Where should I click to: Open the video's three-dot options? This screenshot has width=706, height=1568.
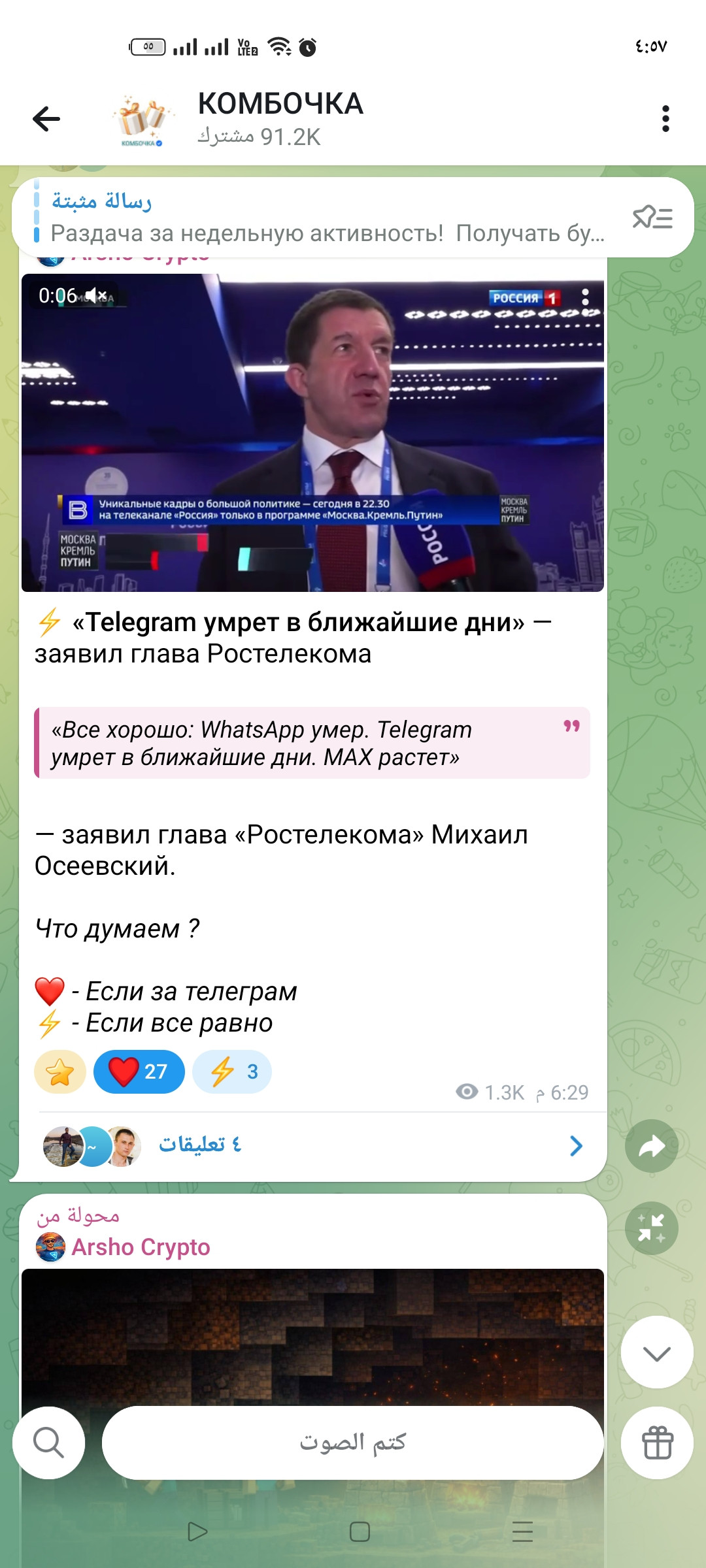coord(585,297)
